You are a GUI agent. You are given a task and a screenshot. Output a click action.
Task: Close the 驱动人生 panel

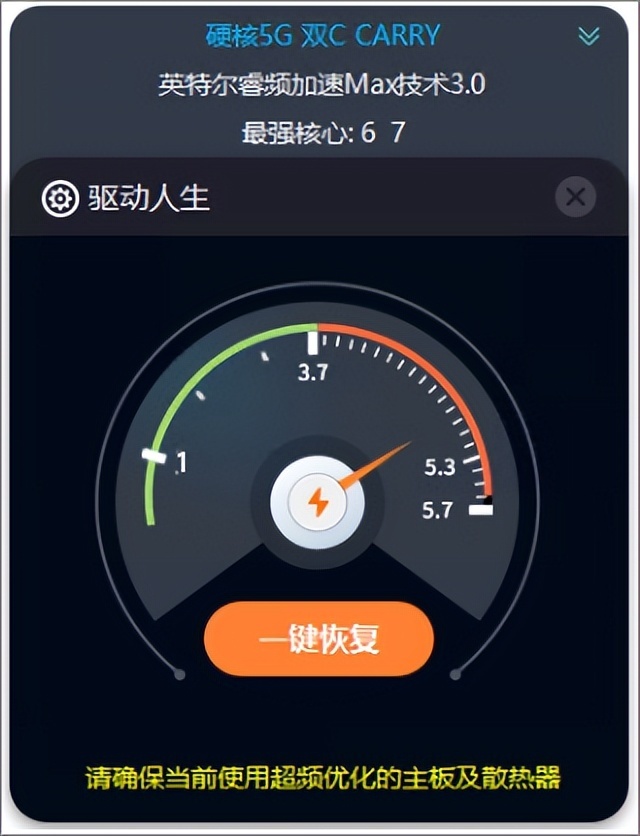coord(575,197)
